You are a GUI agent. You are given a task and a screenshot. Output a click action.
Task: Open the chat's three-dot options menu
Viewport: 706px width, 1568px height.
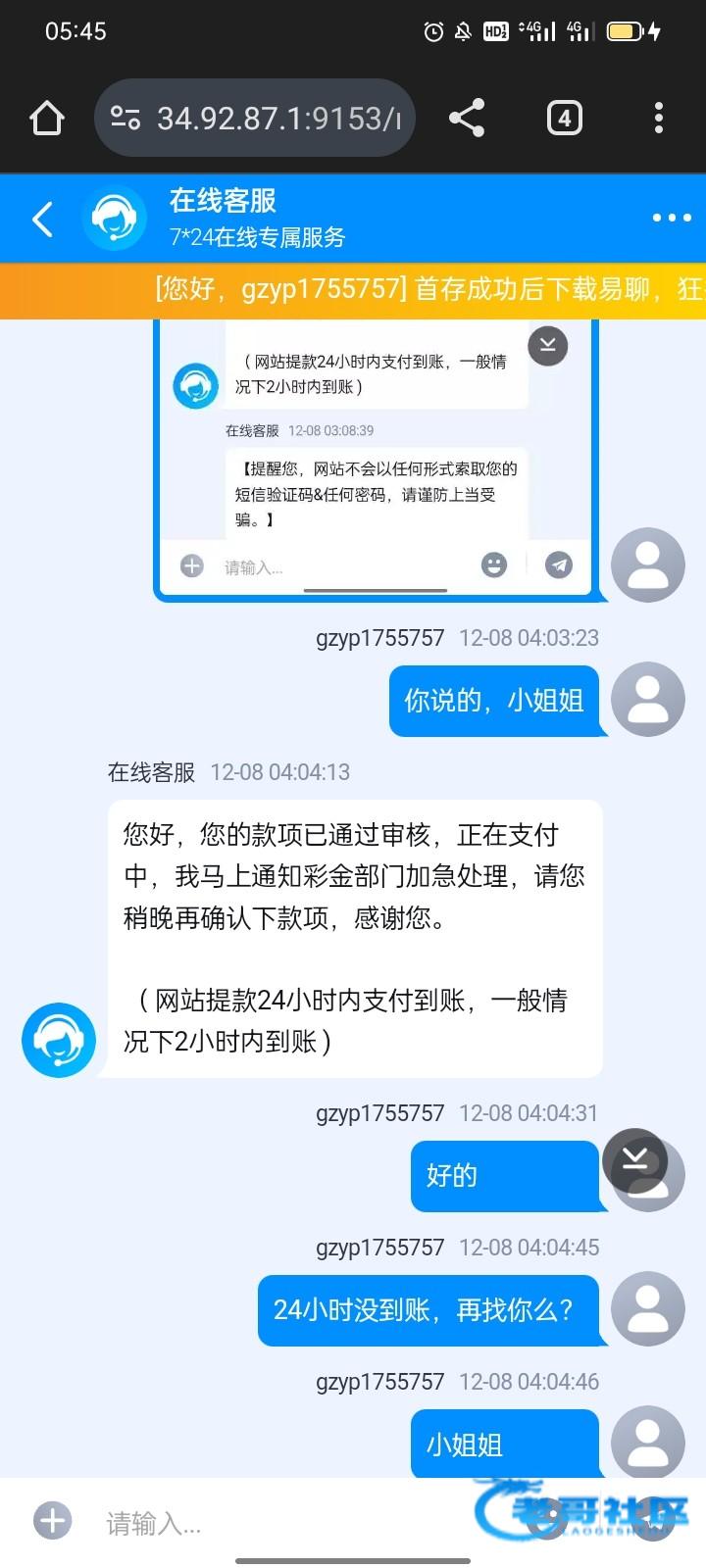[672, 218]
